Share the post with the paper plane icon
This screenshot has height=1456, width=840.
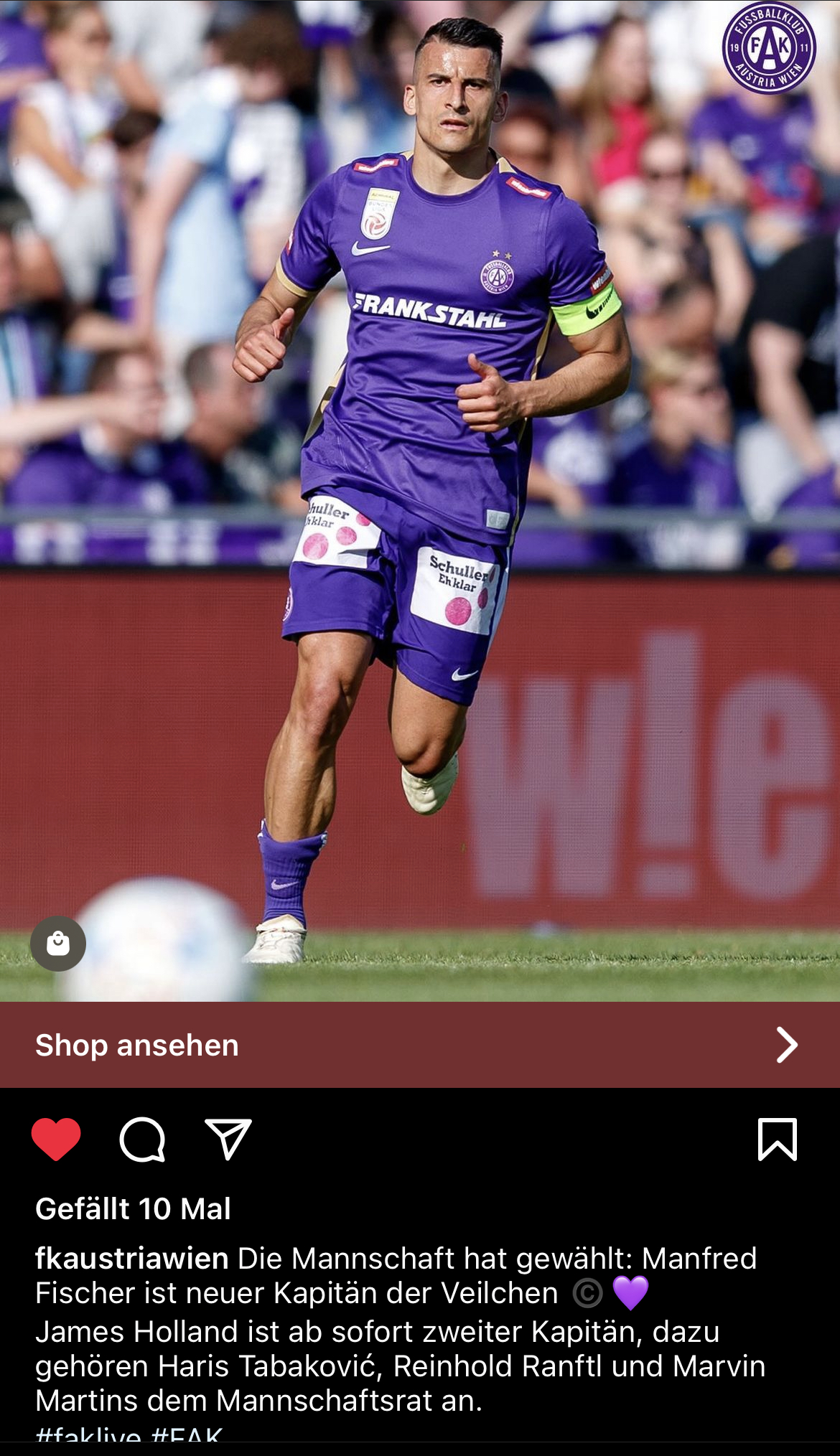click(x=228, y=1139)
